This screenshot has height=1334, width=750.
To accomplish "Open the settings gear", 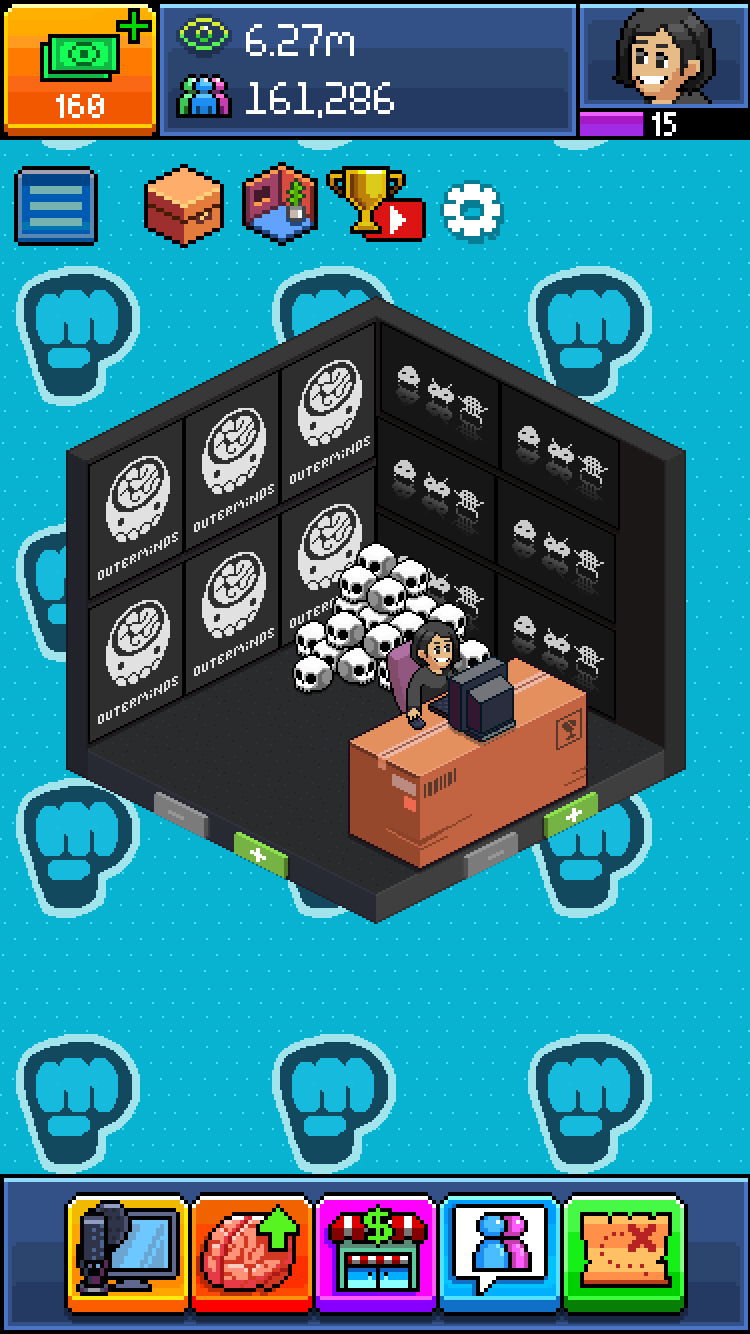I will [472, 209].
